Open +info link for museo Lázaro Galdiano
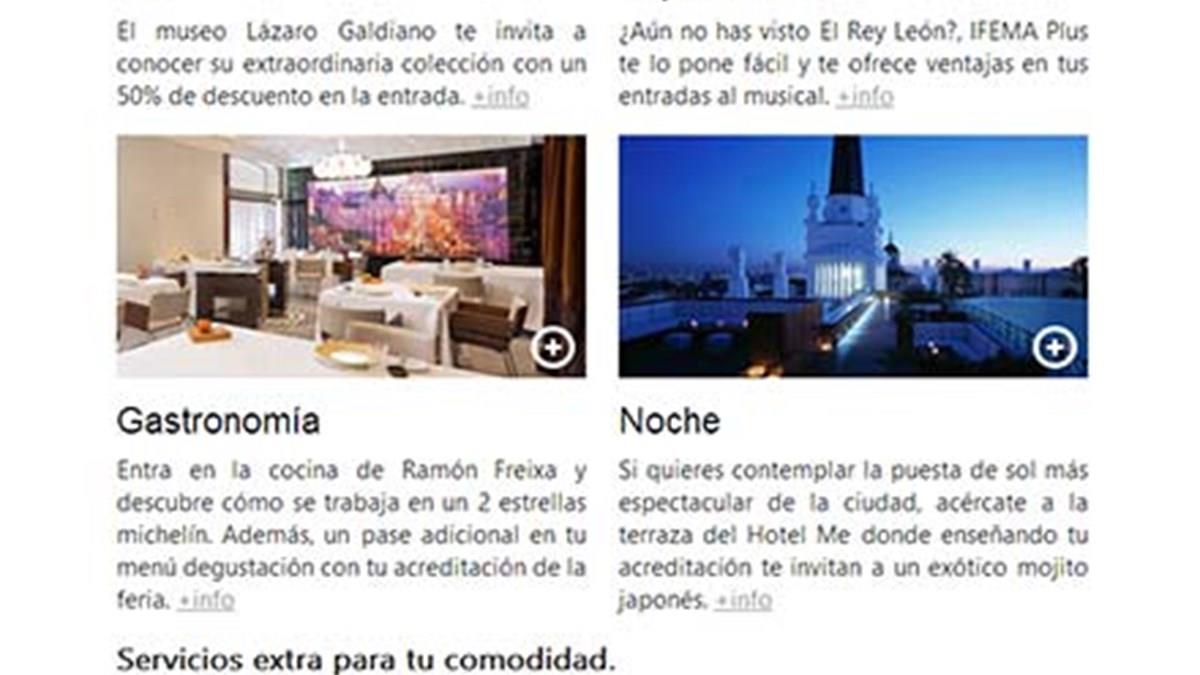The height and width of the screenshot is (675, 1200). pos(501,98)
